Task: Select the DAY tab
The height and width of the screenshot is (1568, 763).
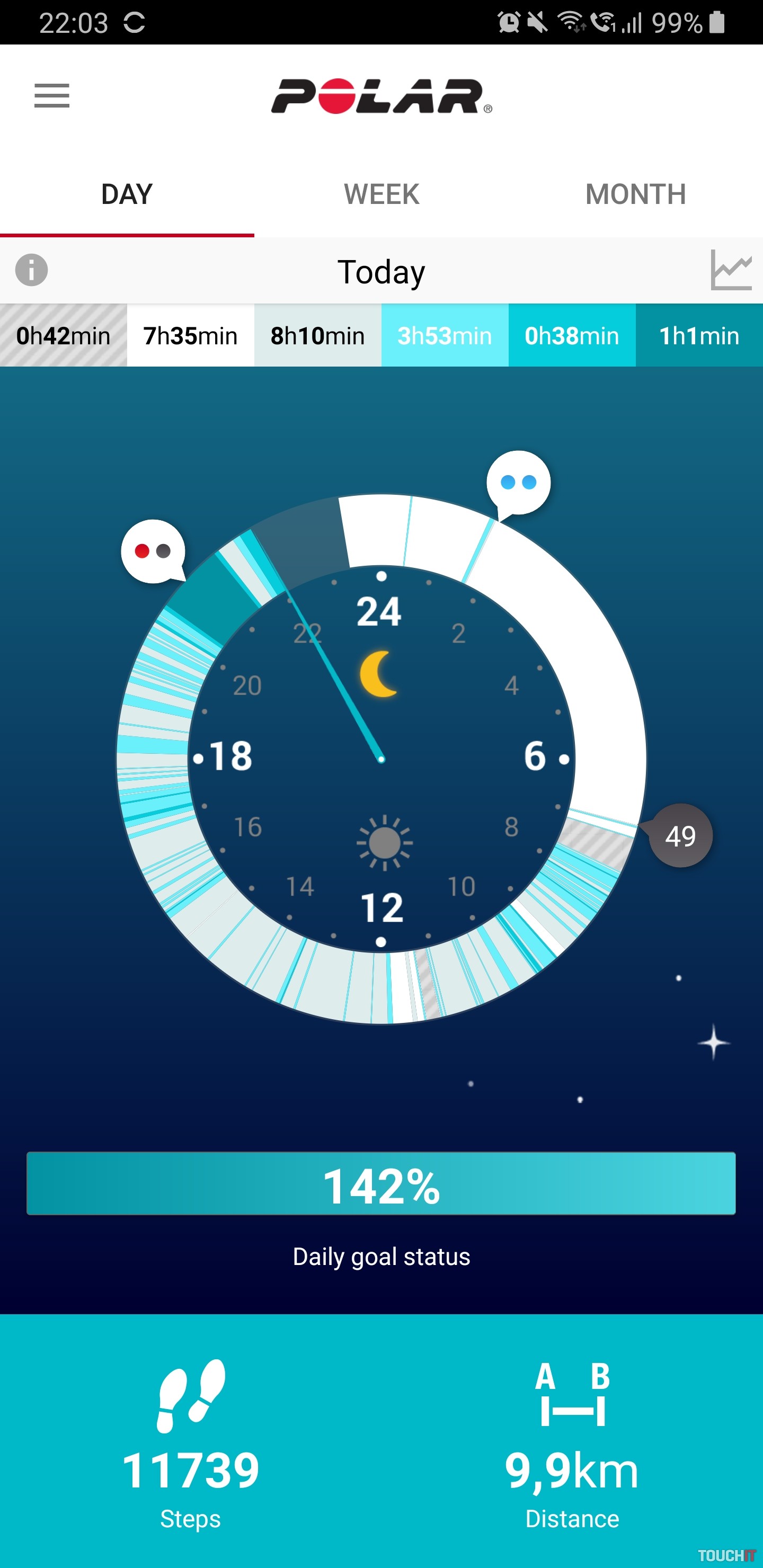Action: point(127,195)
